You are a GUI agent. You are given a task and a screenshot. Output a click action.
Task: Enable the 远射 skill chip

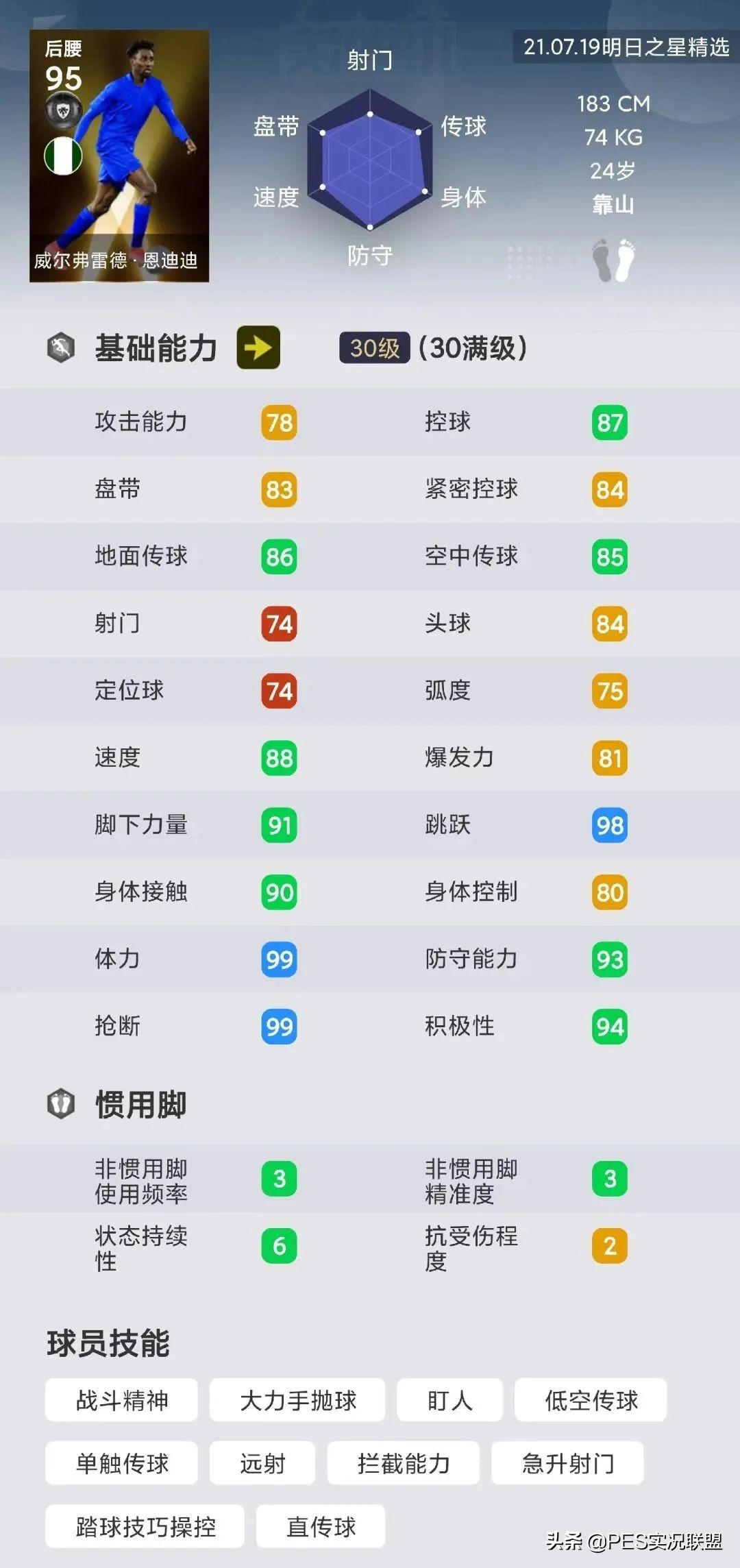[x=262, y=1464]
